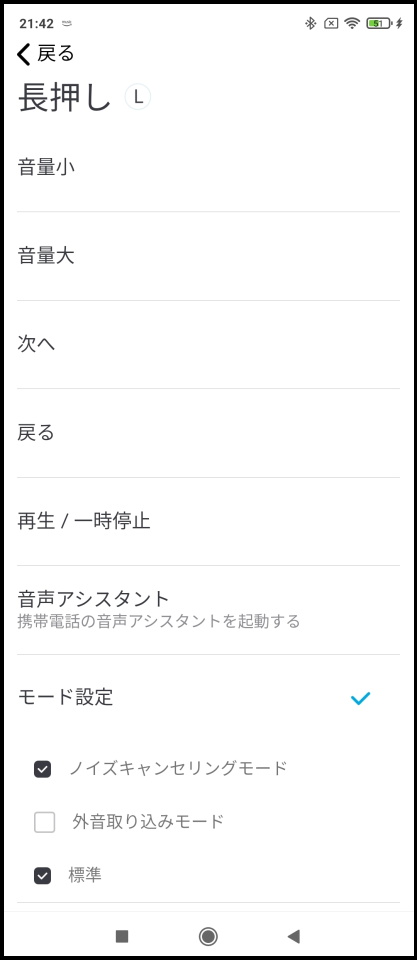This screenshot has width=417, height=960.
Task: Choose the 戻る option in the list
Action: click(x=208, y=433)
